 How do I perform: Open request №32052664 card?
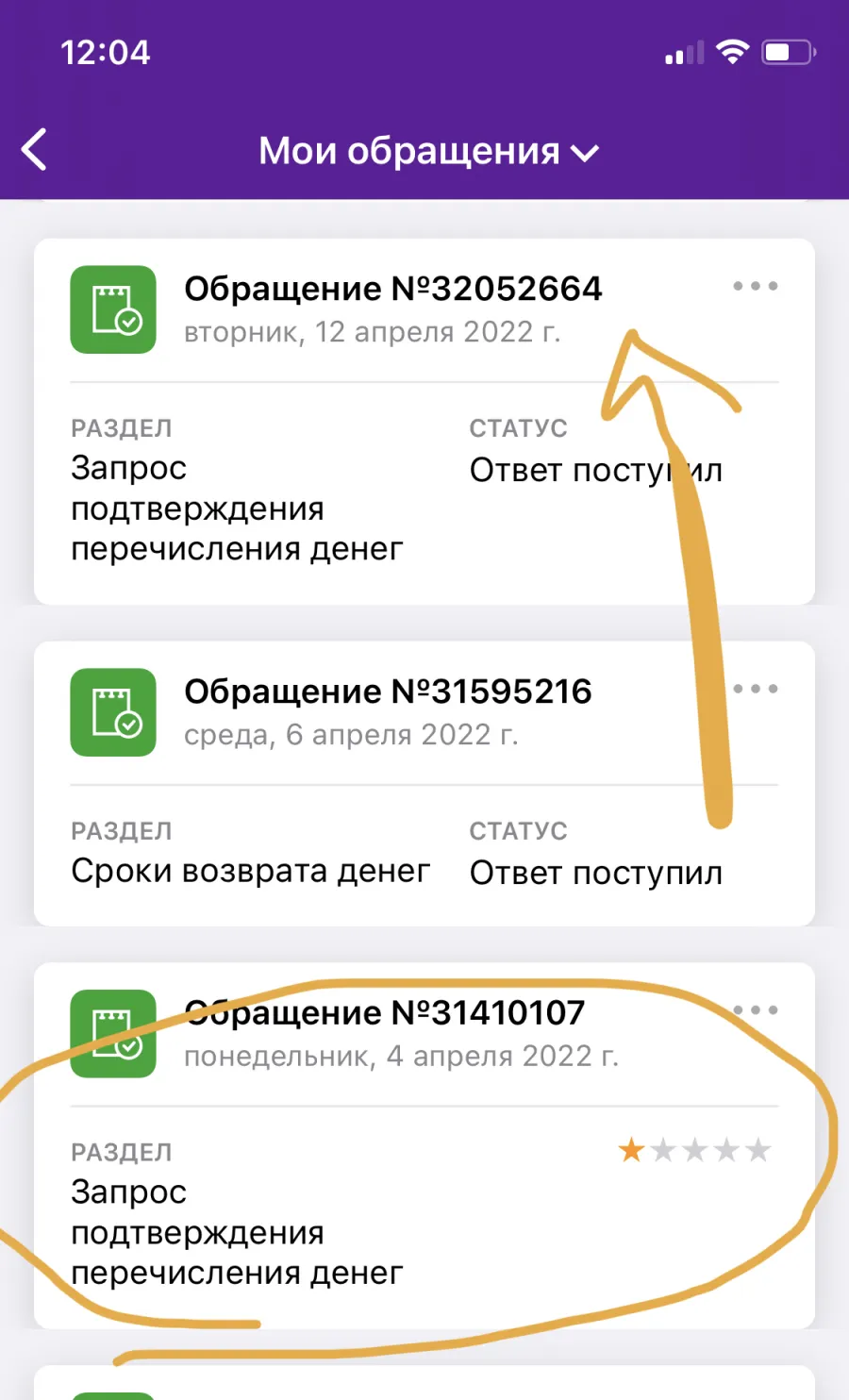click(424, 421)
